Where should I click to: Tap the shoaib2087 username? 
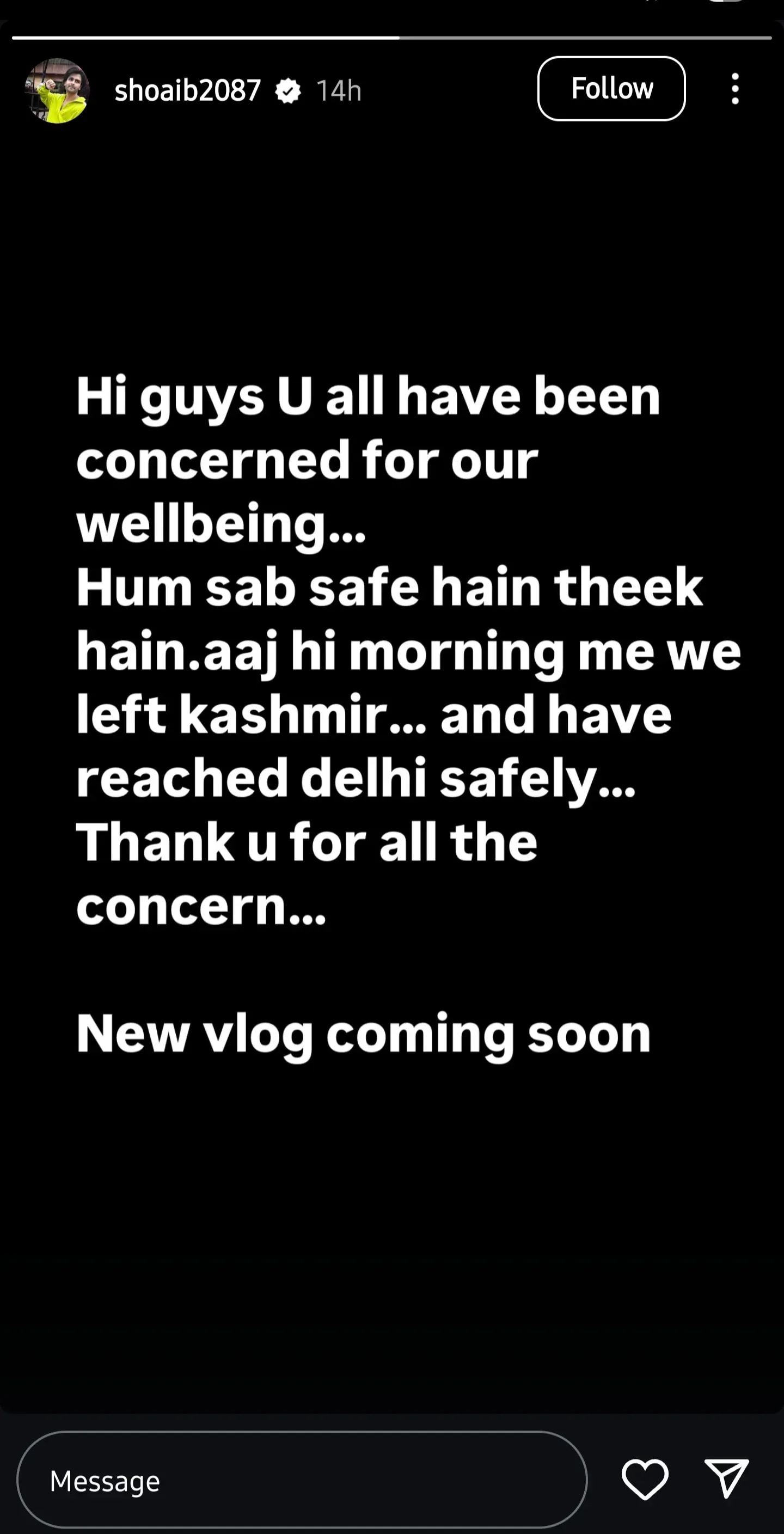pos(187,90)
